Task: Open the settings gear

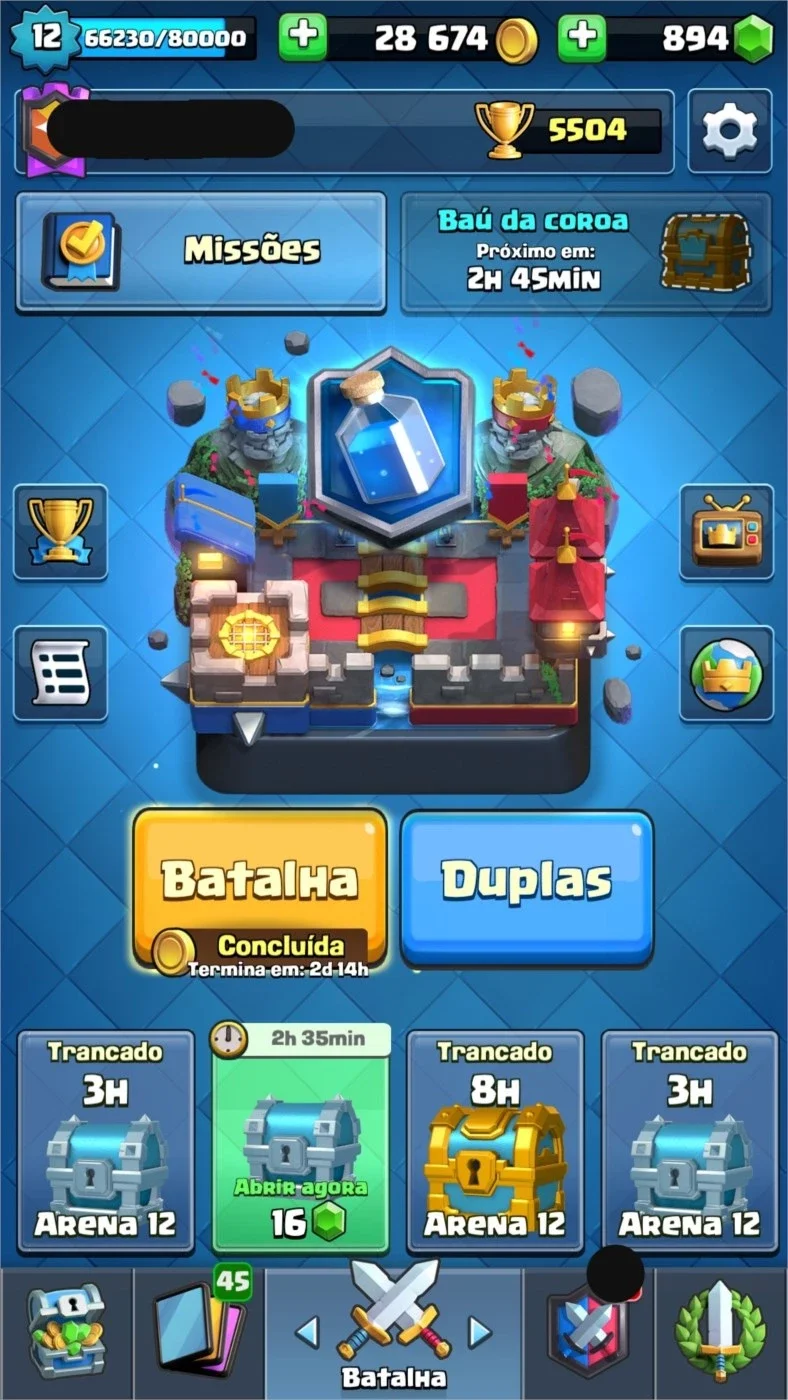Action: (x=730, y=131)
